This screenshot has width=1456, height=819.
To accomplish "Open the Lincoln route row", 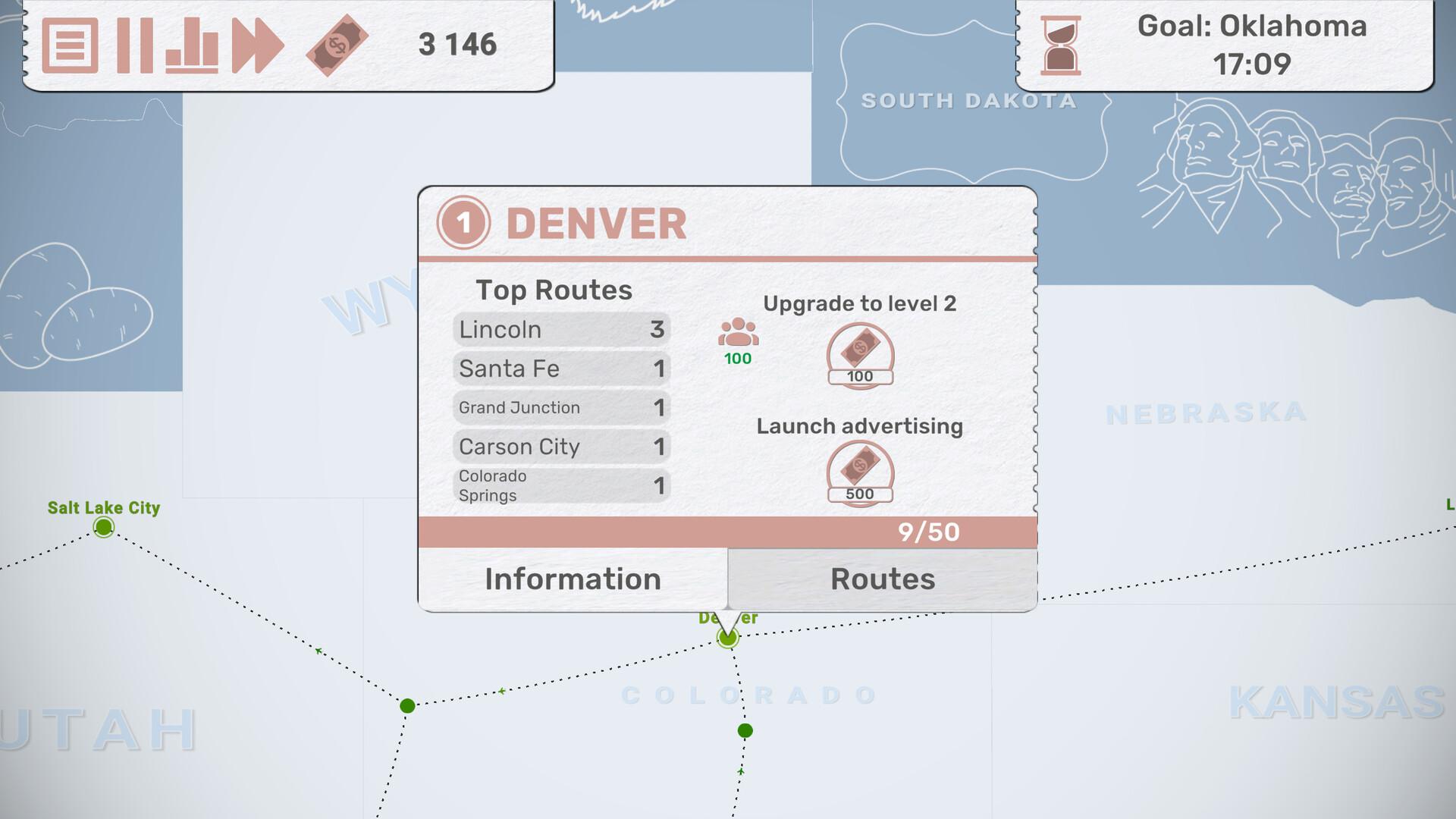I will (x=561, y=330).
